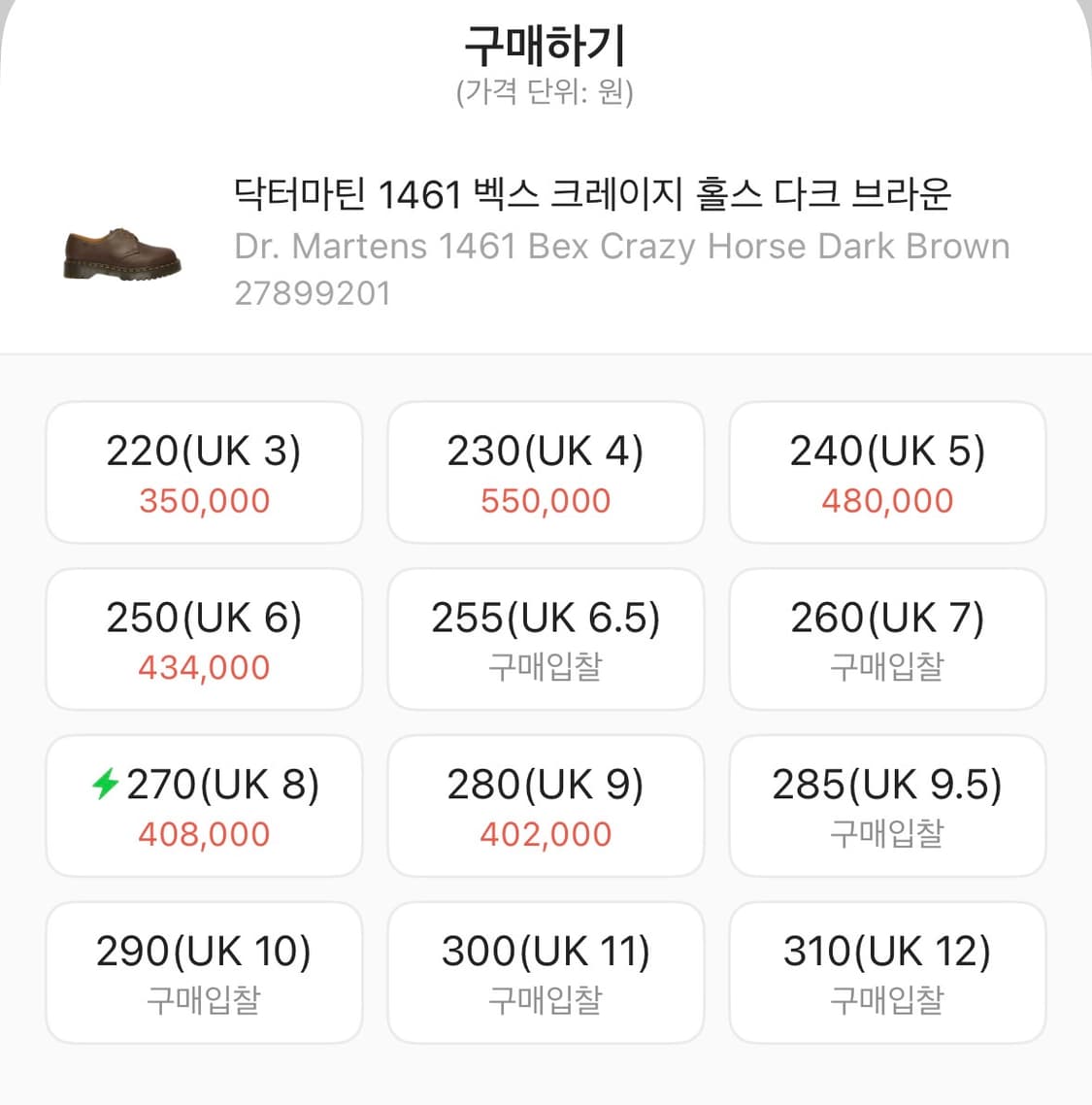The image size is (1092, 1105).
Task: Choose size 300(UK 11)
Action: pyautogui.click(x=546, y=972)
